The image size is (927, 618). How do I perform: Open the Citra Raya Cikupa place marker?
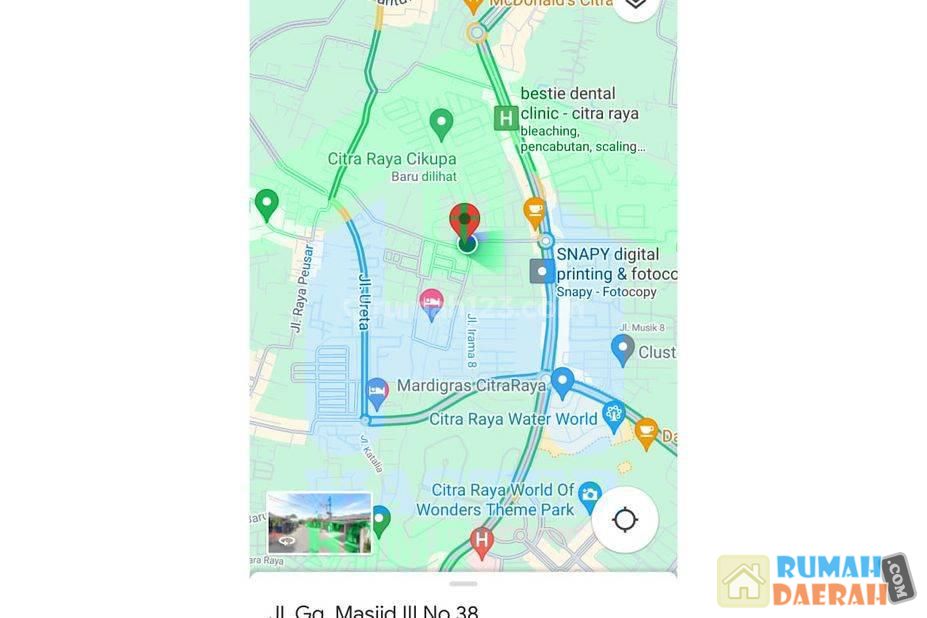click(441, 125)
